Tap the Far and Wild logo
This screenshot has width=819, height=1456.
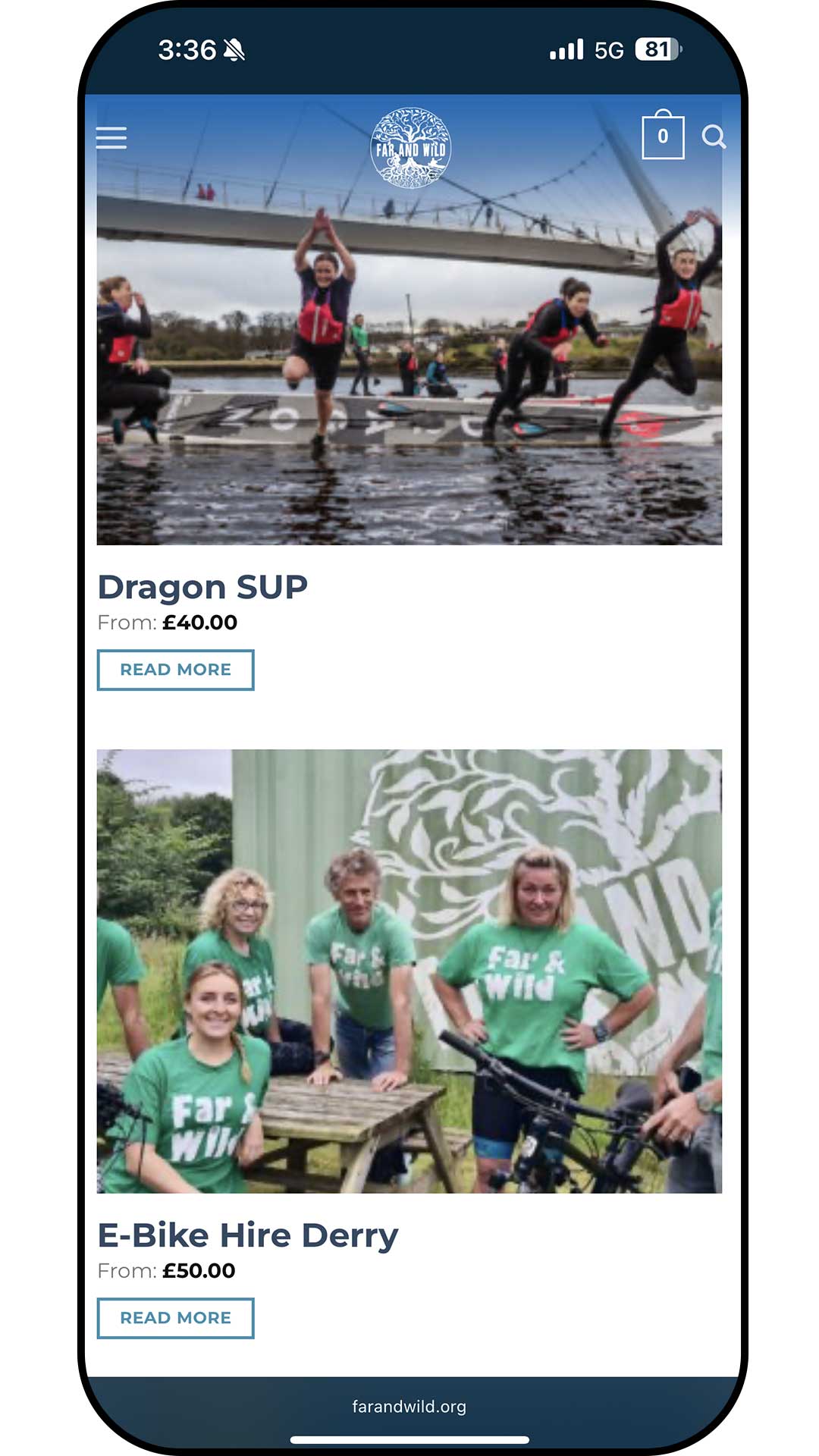click(410, 148)
